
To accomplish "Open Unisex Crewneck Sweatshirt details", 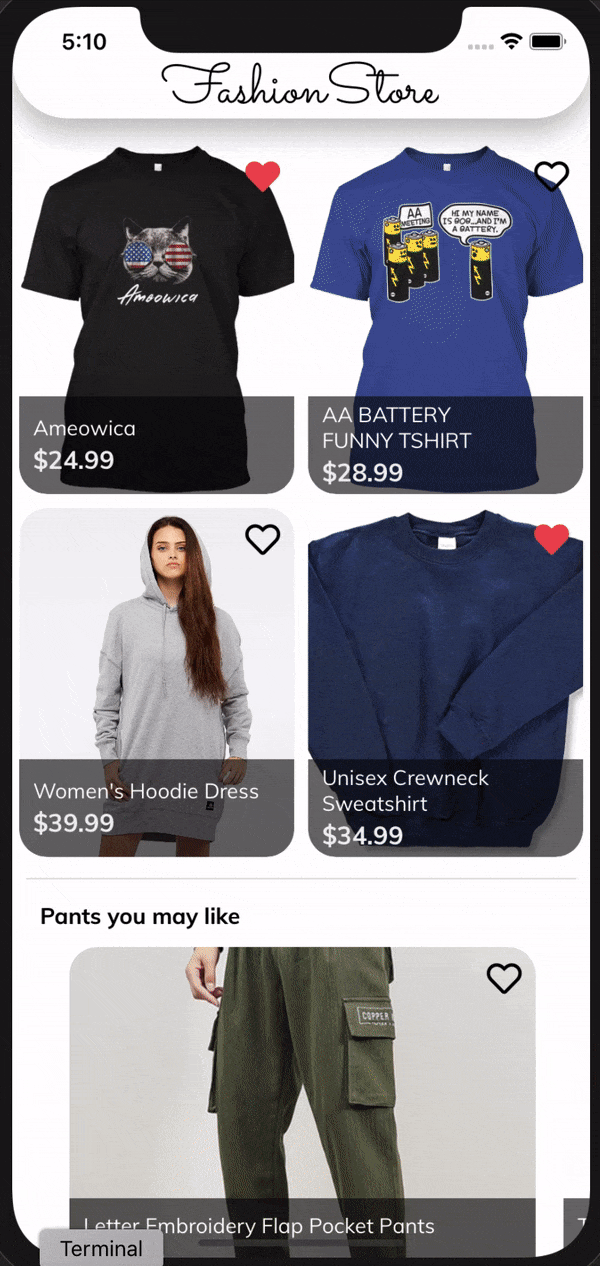I will click(445, 682).
